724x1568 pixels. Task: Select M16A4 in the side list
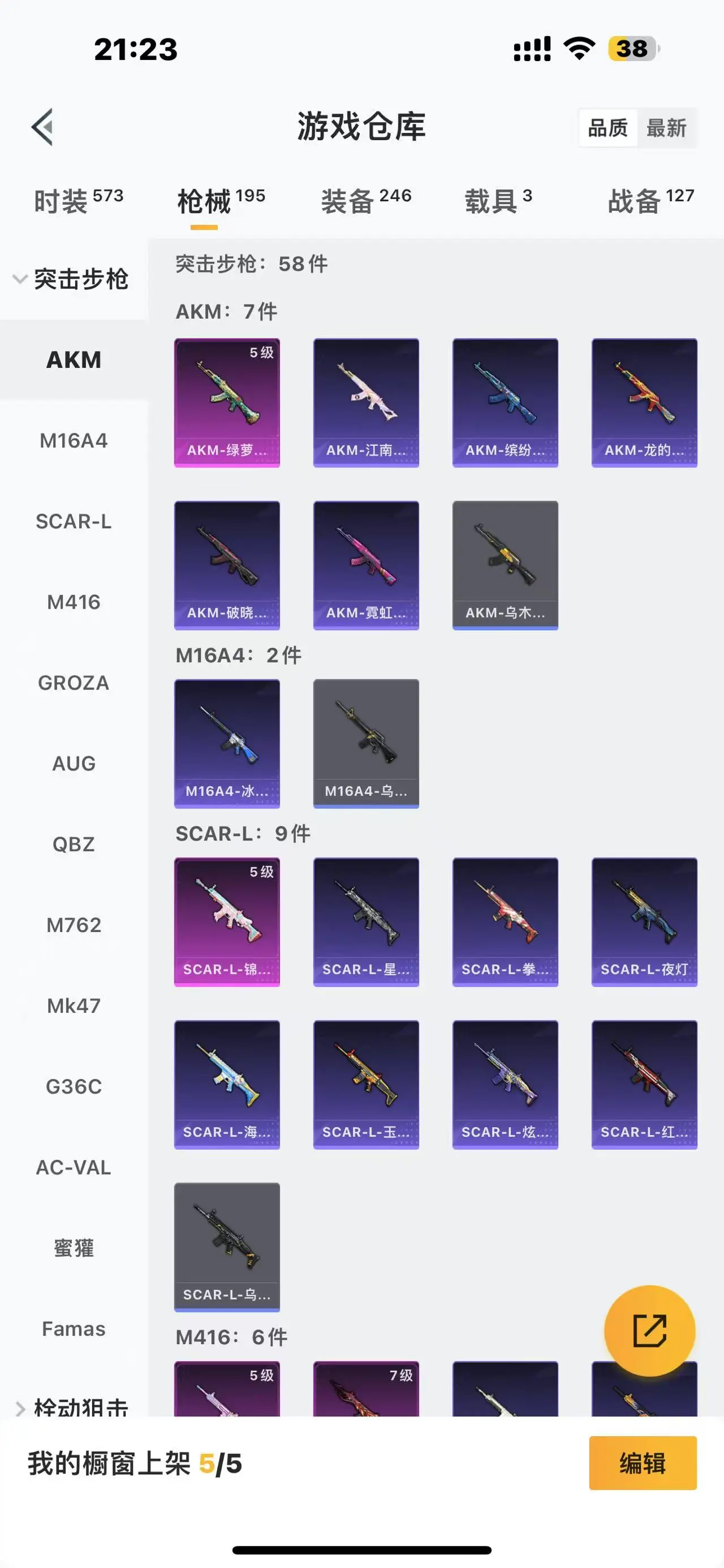click(x=74, y=440)
